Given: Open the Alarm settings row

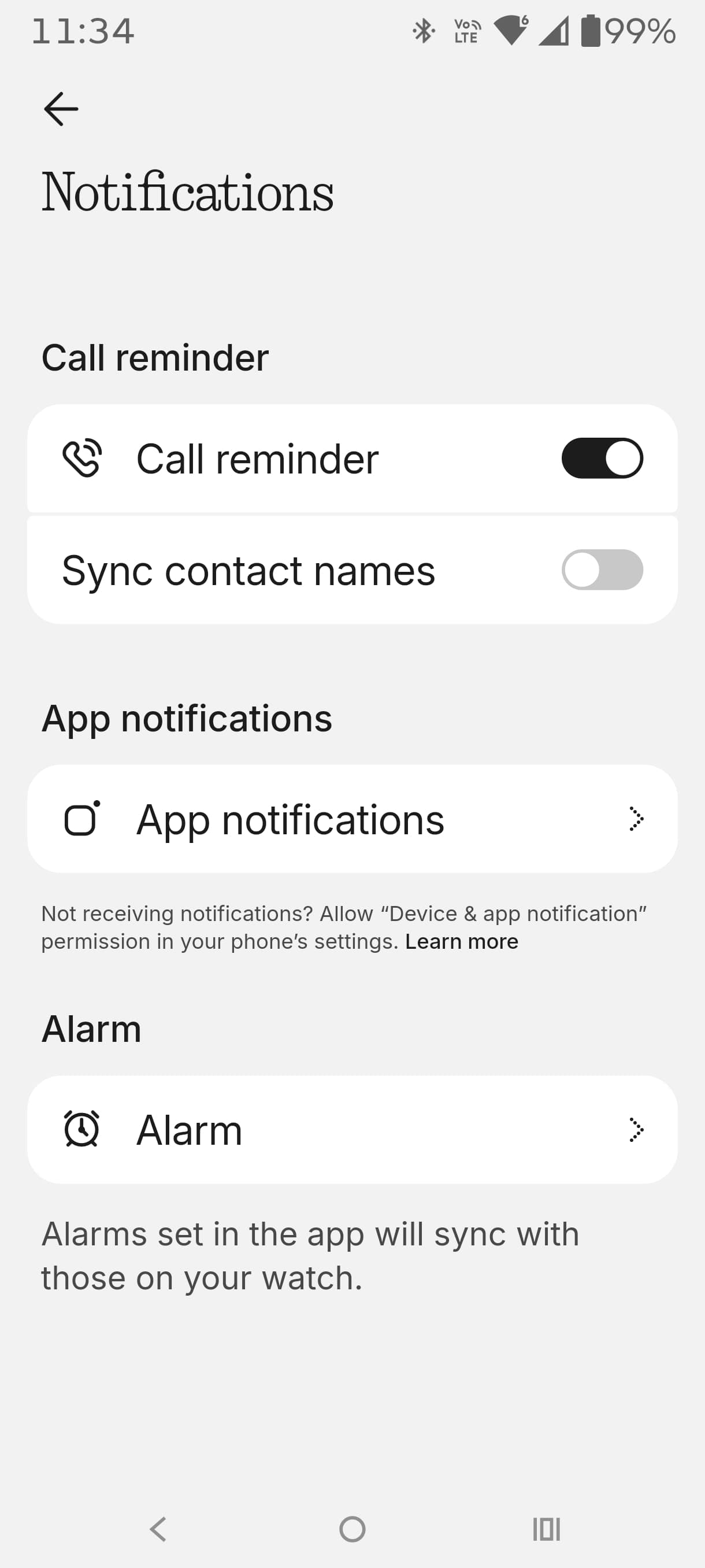Looking at the screenshot, I should 351,1130.
